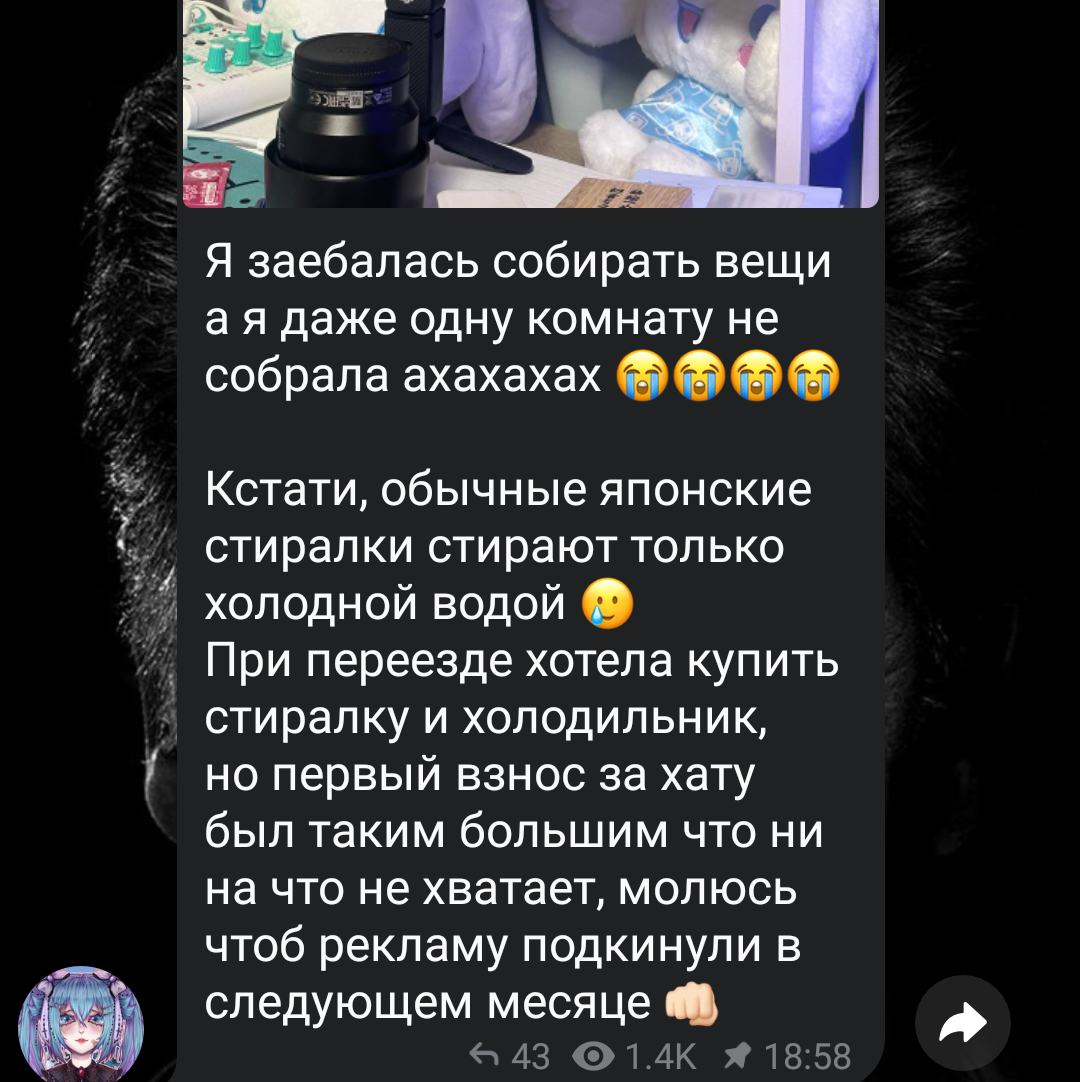Open the channel's anime avatar profile
Image resolution: width=1080 pixels, height=1082 pixels.
tap(81, 1024)
